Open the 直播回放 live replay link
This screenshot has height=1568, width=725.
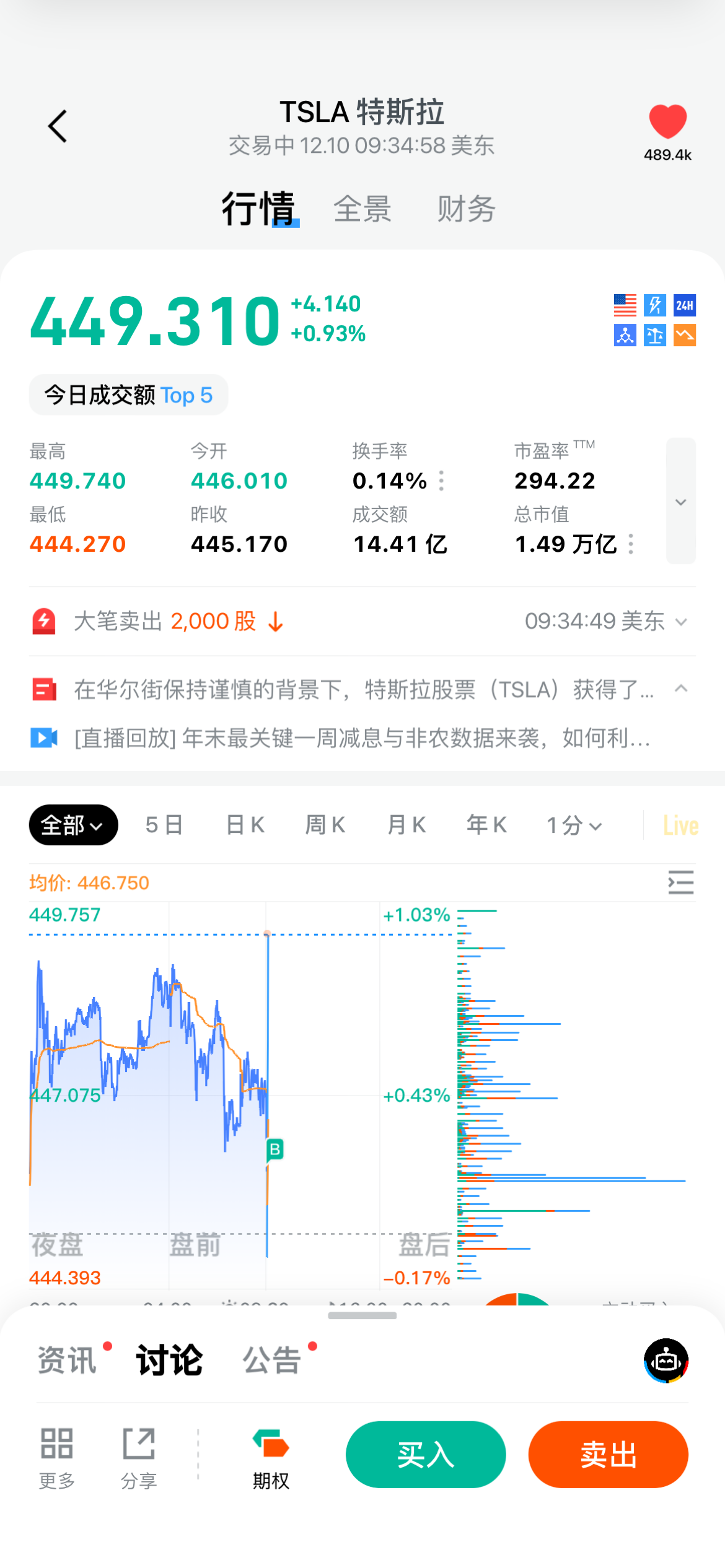(x=362, y=738)
